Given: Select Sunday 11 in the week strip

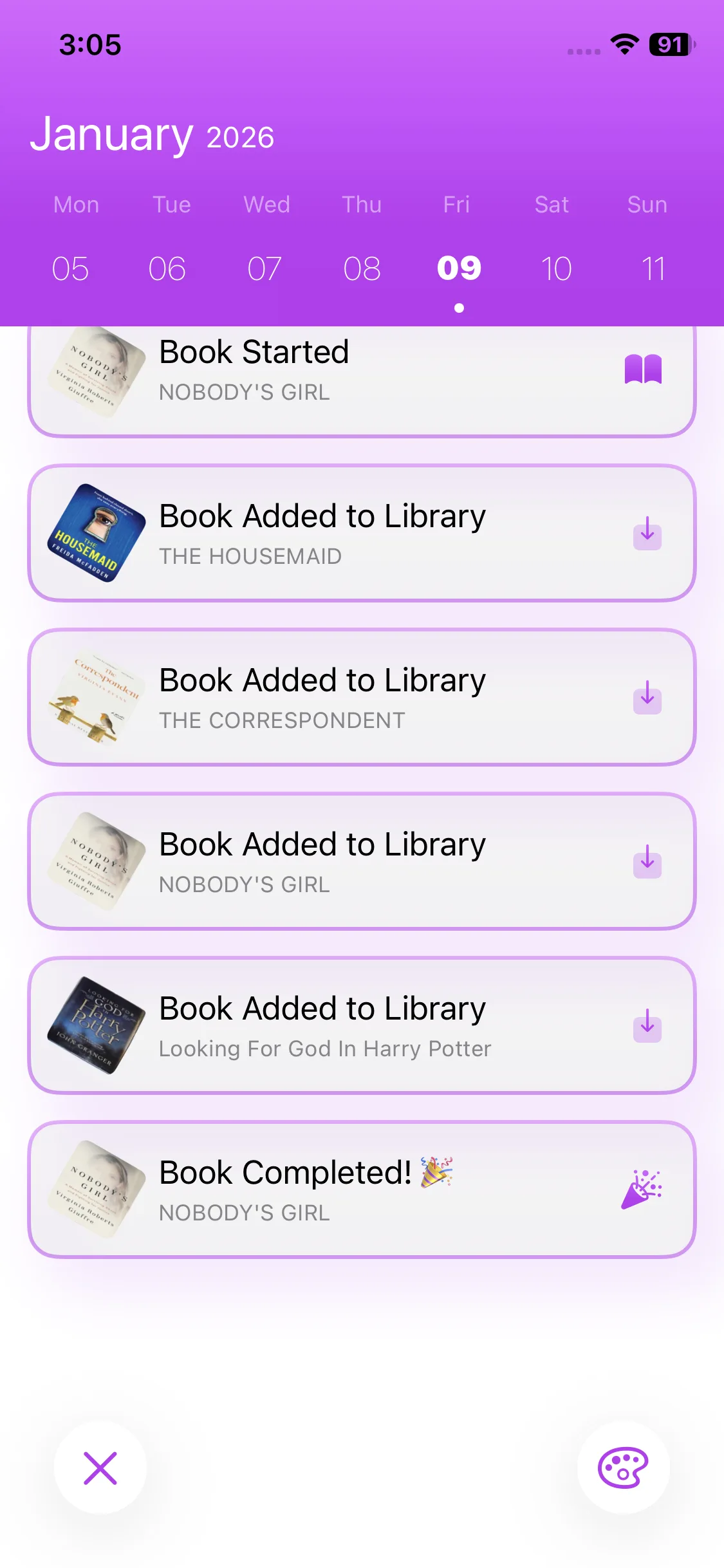Looking at the screenshot, I should point(653,268).
